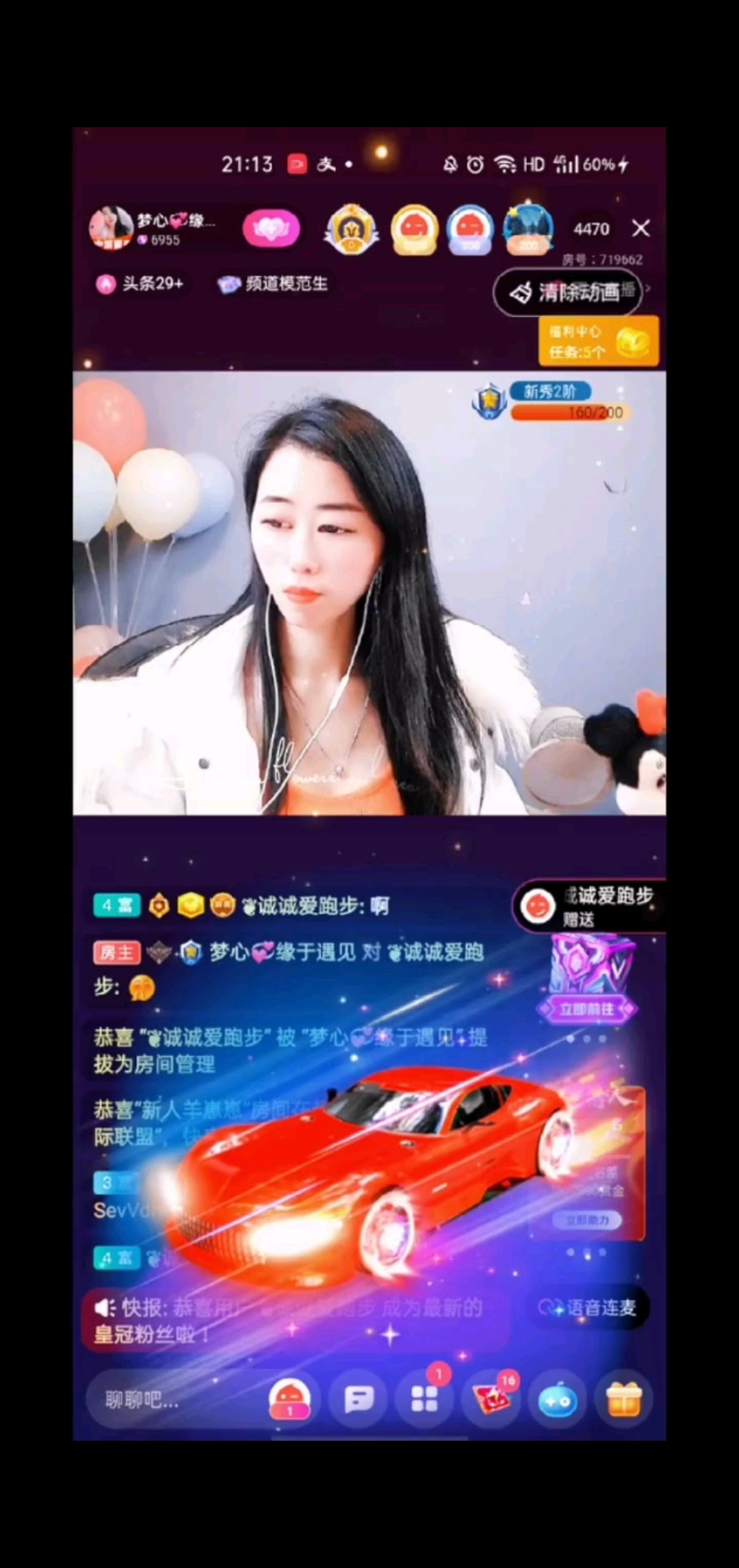Tap 清除动画 to clear animations
Viewport: 739px width, 1568px height.
tap(567, 293)
